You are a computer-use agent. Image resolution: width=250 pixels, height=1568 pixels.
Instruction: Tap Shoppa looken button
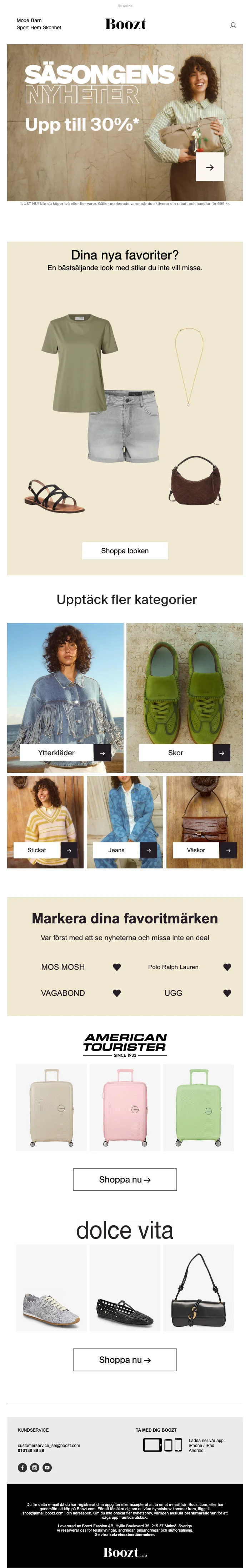(x=124, y=551)
